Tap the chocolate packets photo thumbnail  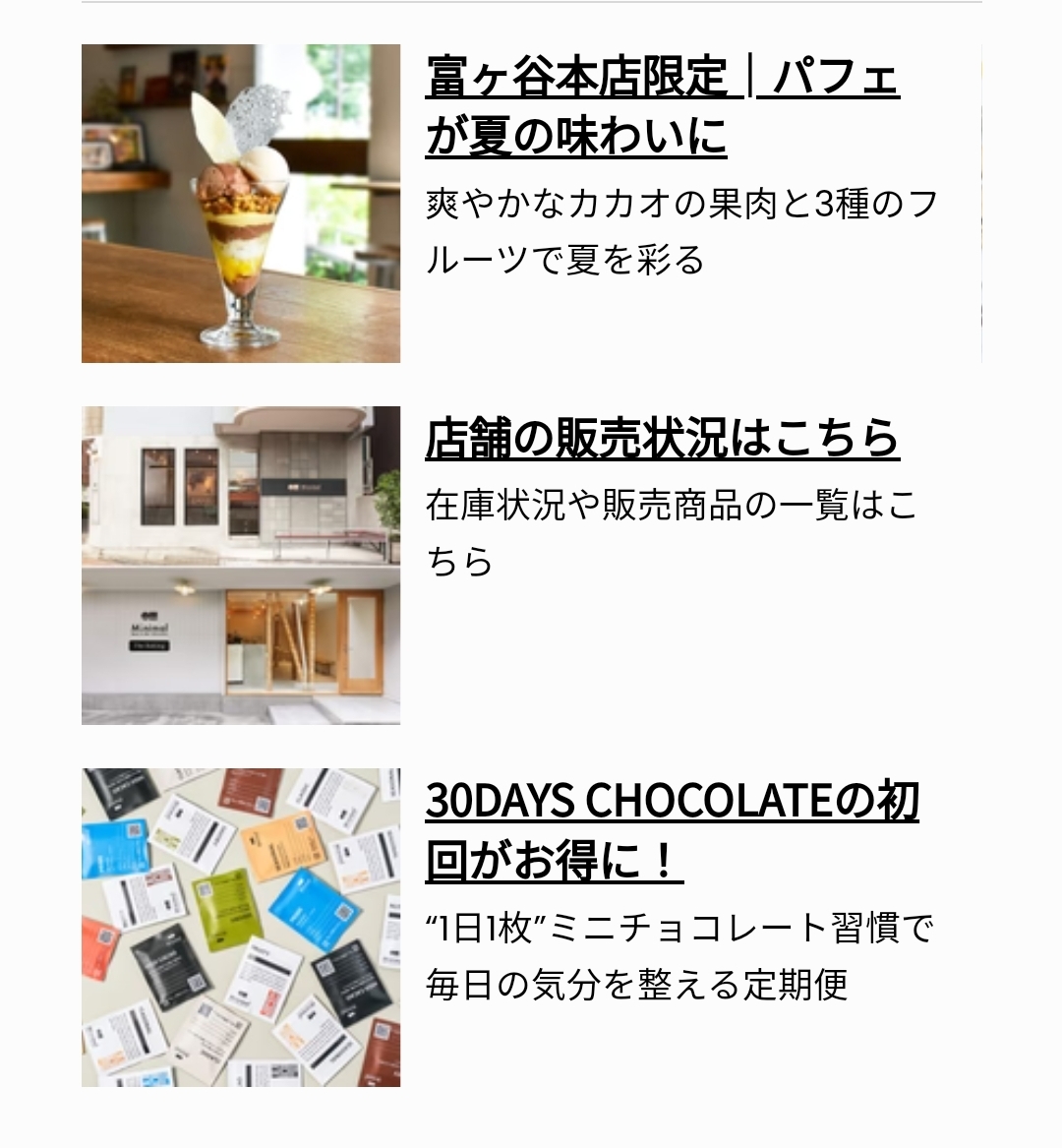coord(241,928)
